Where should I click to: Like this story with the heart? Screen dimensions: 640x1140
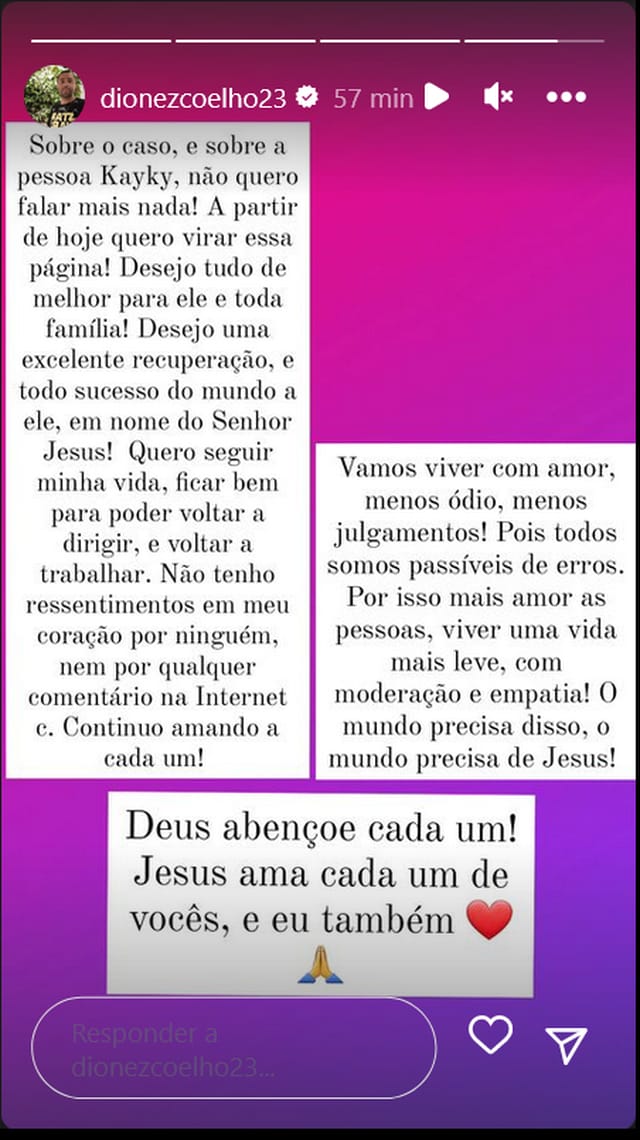click(490, 1036)
